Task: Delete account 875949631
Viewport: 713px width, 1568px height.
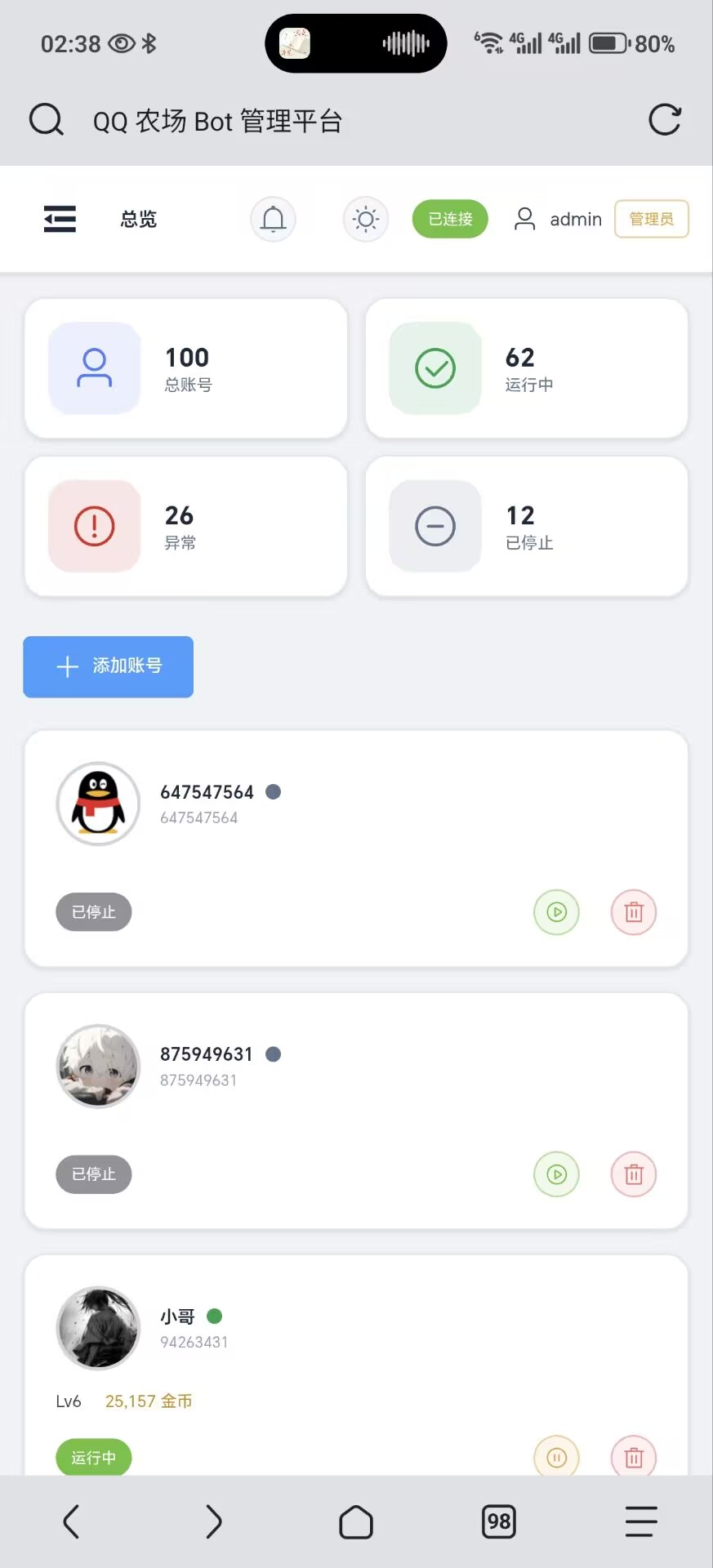Action: tap(634, 1174)
